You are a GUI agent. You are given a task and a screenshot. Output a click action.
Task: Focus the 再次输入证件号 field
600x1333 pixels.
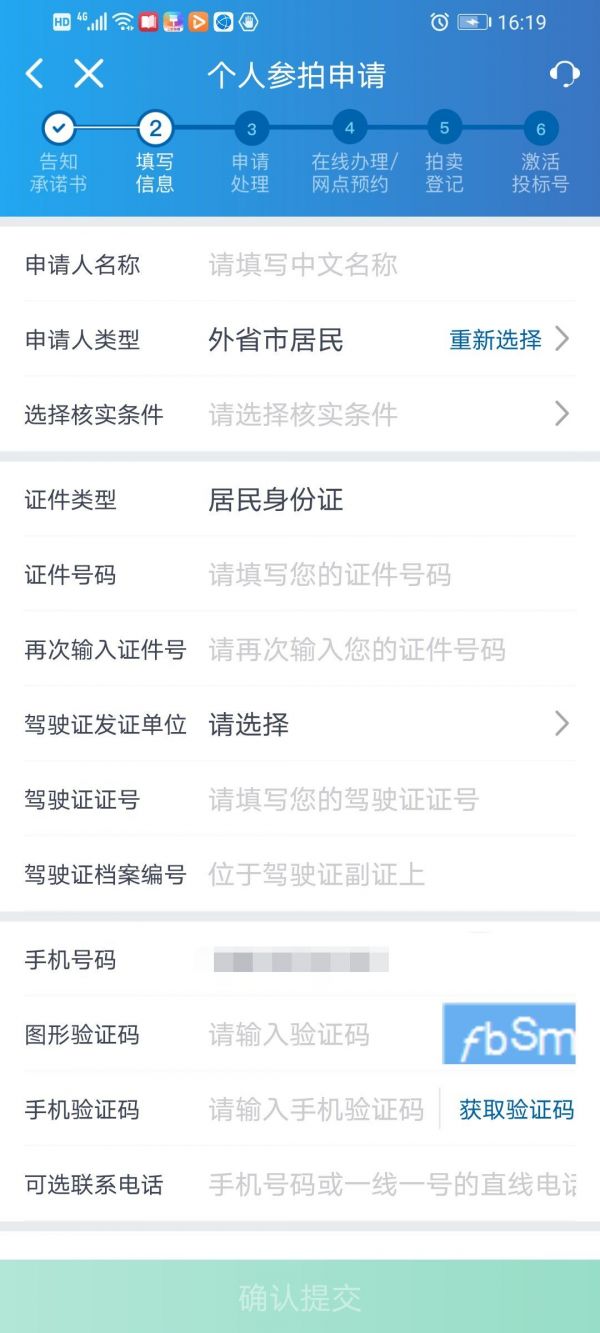[390, 650]
